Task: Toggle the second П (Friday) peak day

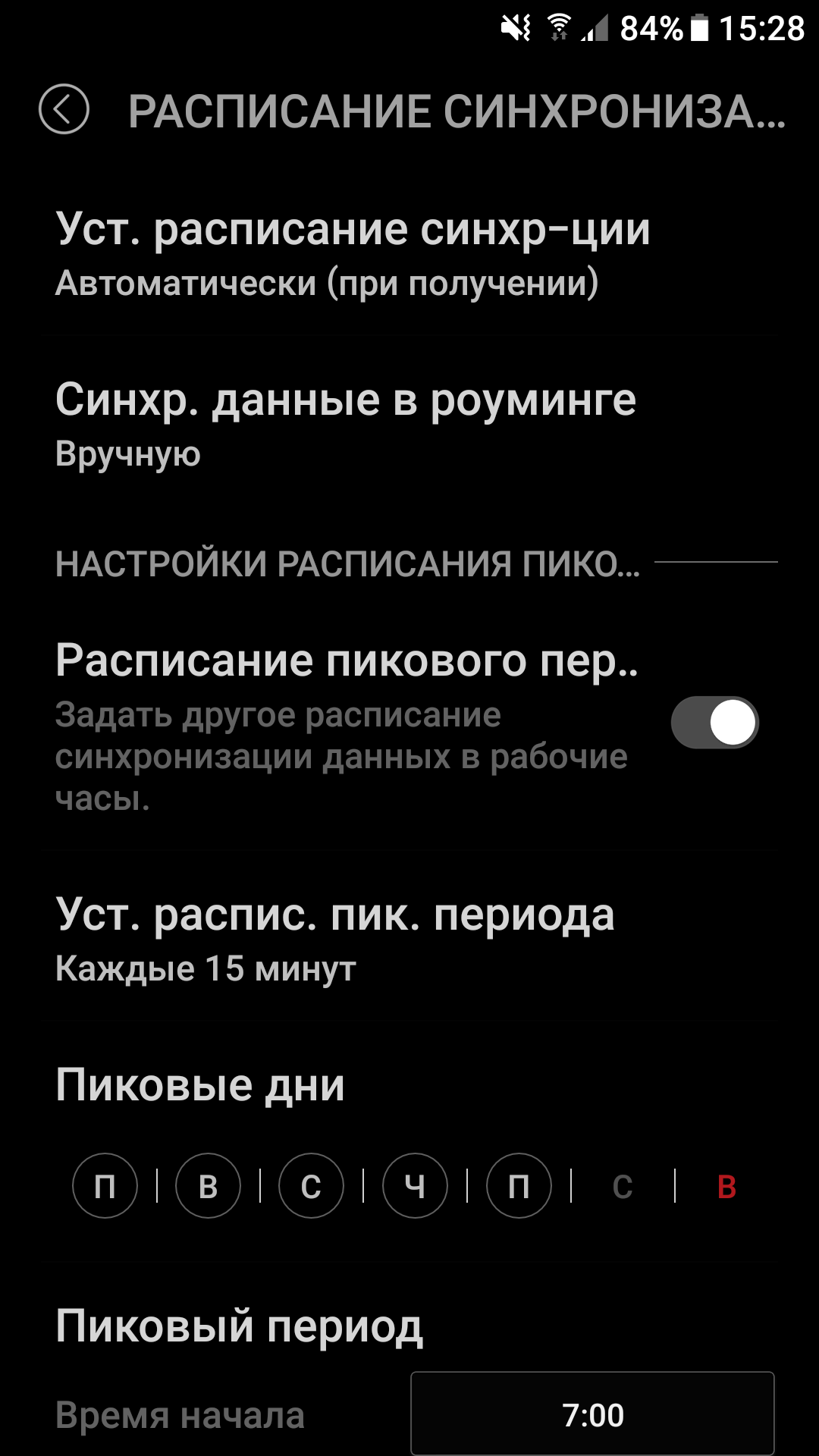Action: click(519, 1185)
